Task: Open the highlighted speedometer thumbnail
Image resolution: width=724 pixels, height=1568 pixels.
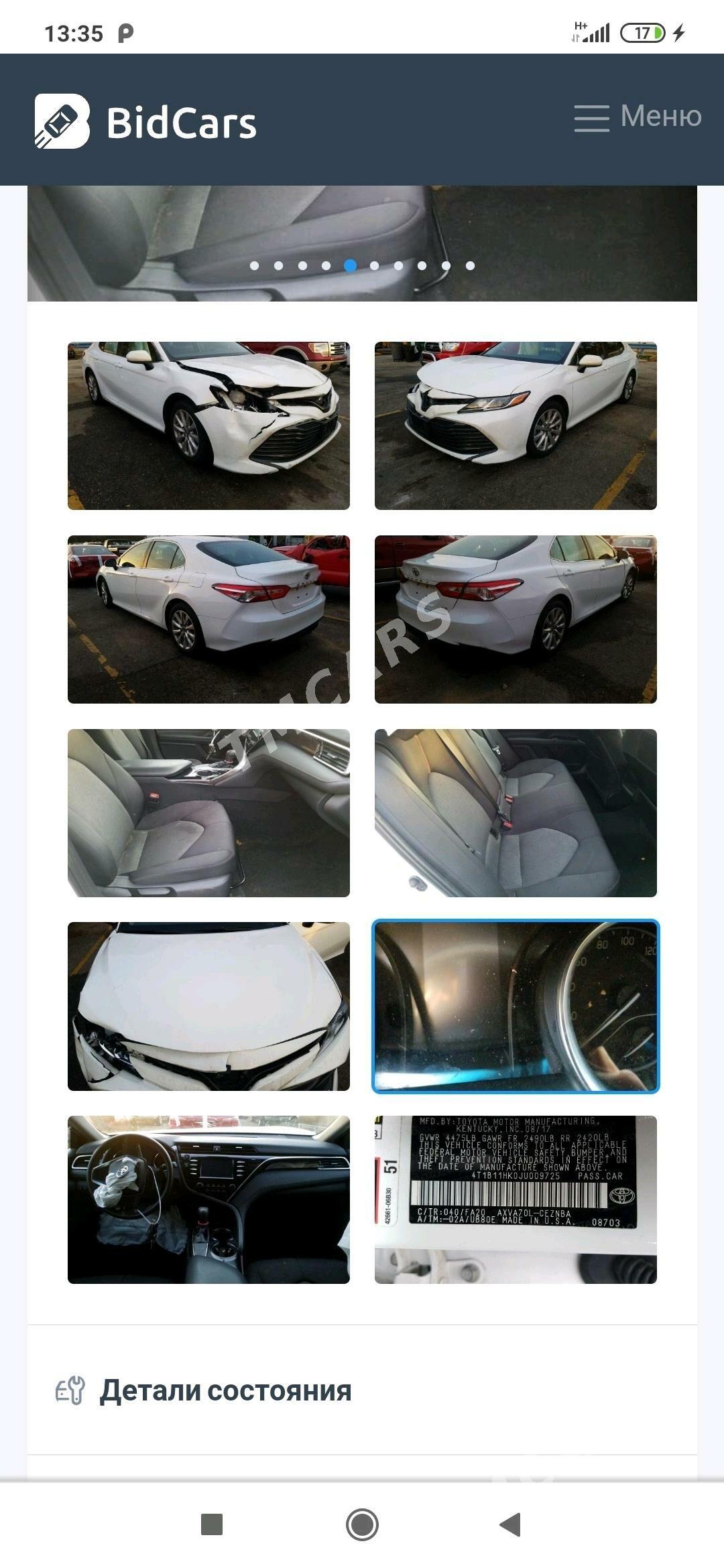Action: pyautogui.click(x=516, y=1006)
